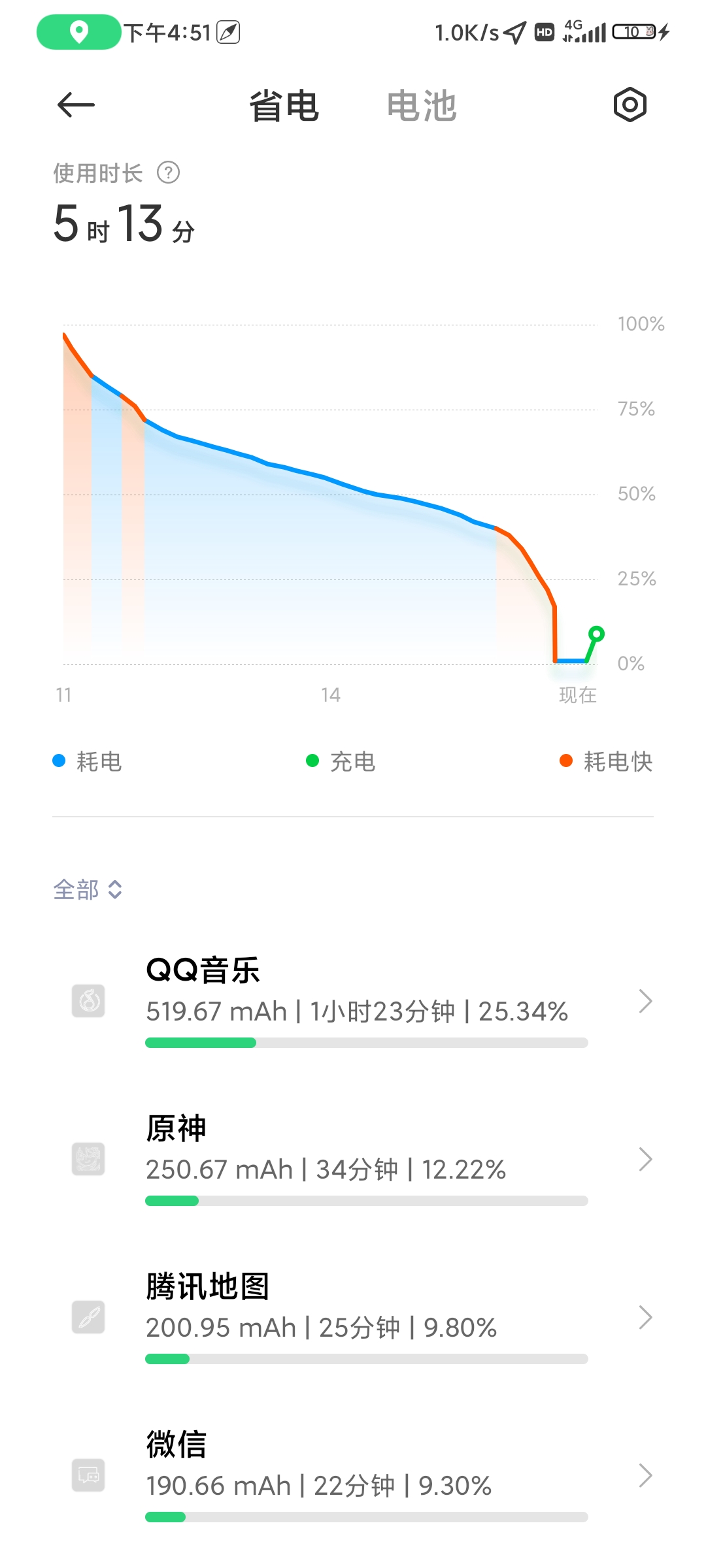The height and width of the screenshot is (1568, 706).
Task: View 微信 battery usage details
Action: [x=353, y=1475]
